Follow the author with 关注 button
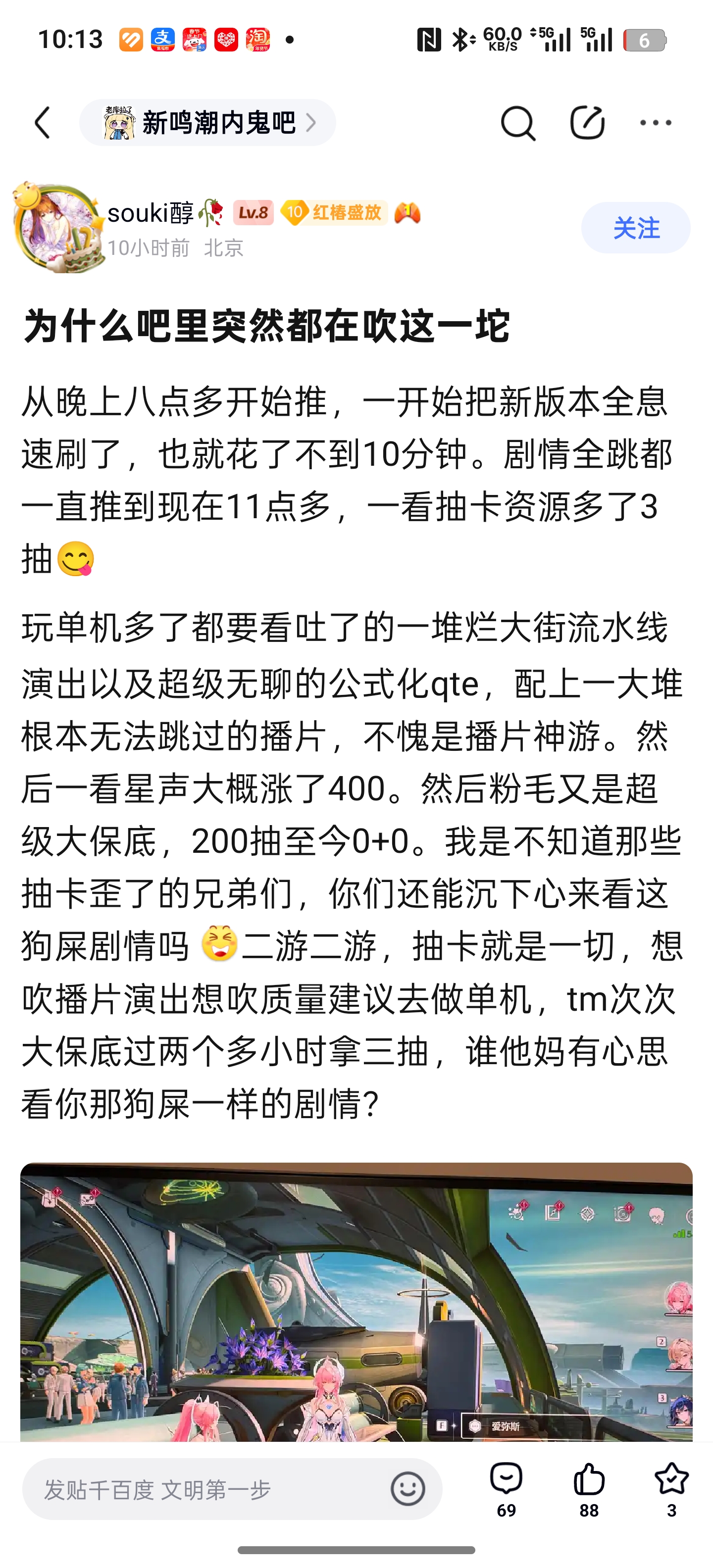713x1568 pixels. click(x=636, y=228)
